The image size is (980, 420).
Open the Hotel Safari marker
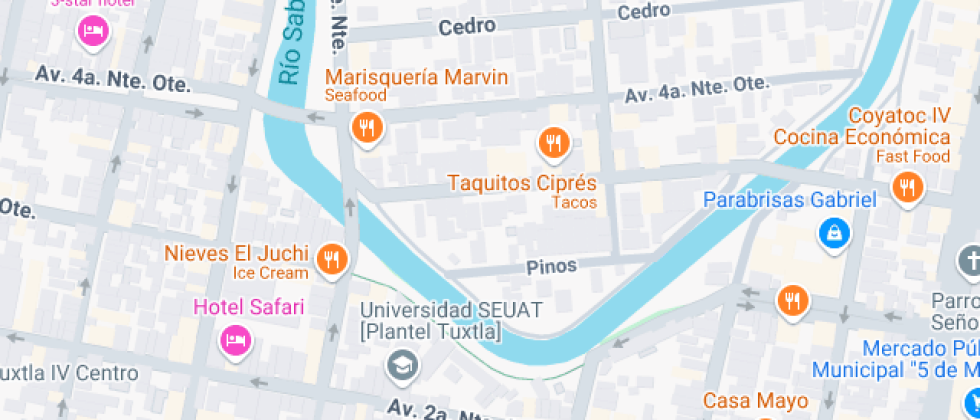pos(234,340)
